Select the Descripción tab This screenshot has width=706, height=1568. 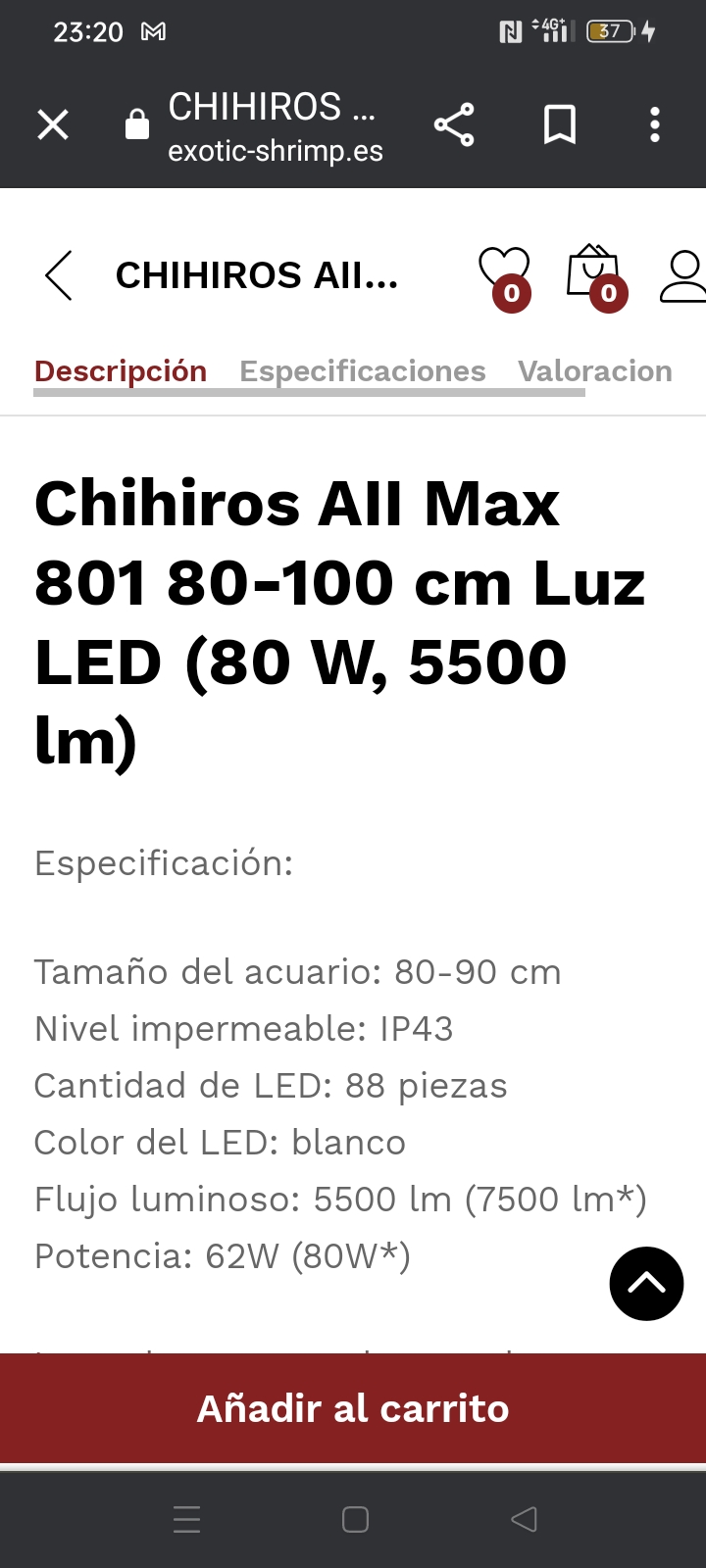coord(121,371)
